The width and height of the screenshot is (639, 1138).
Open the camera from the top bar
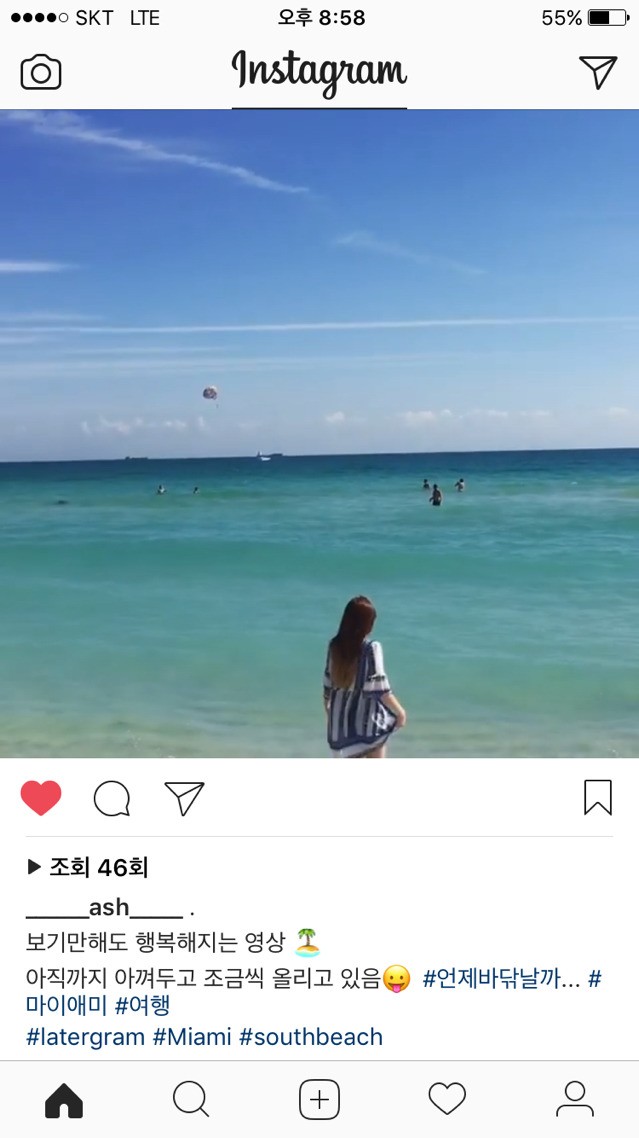click(41, 73)
